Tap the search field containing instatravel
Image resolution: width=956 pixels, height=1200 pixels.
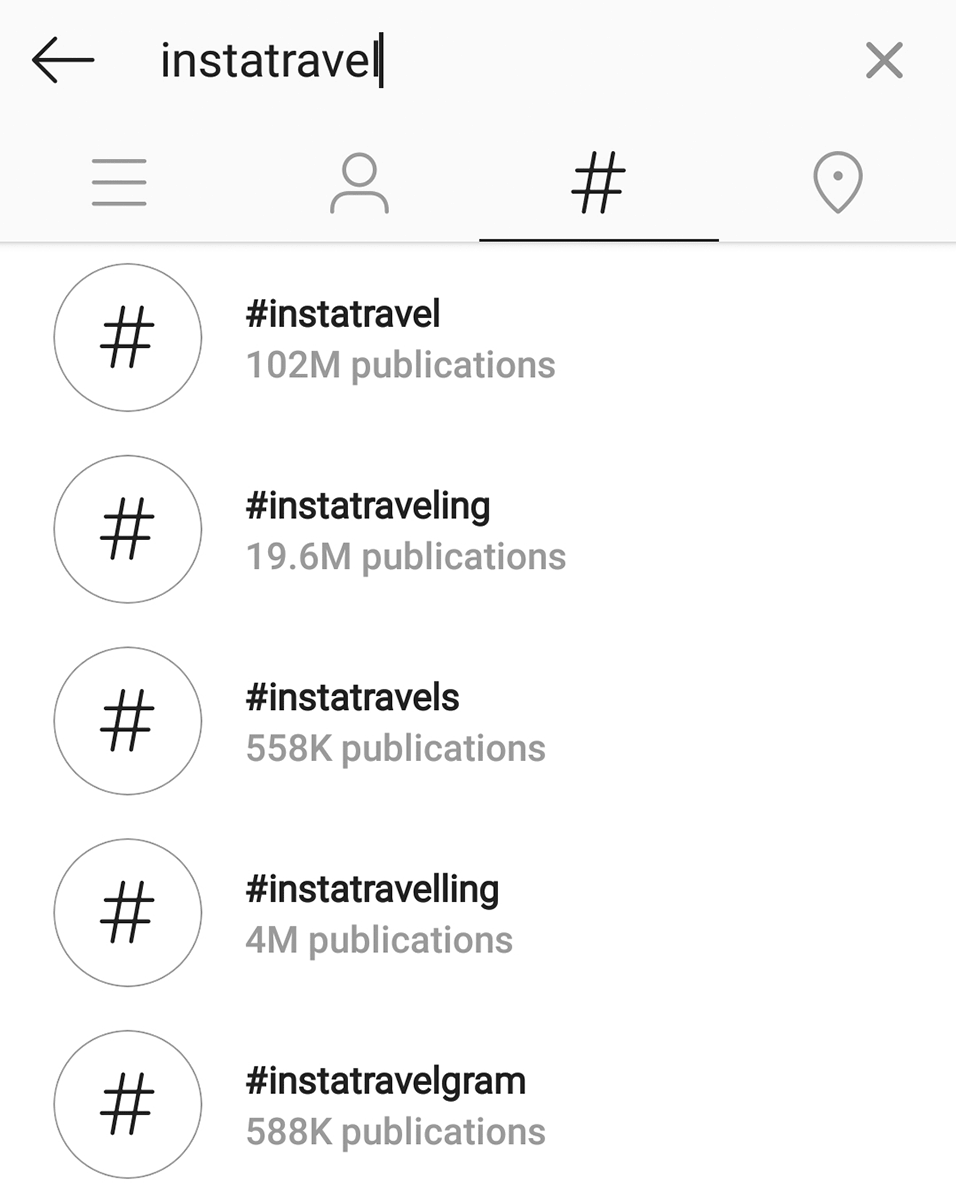tap(480, 61)
